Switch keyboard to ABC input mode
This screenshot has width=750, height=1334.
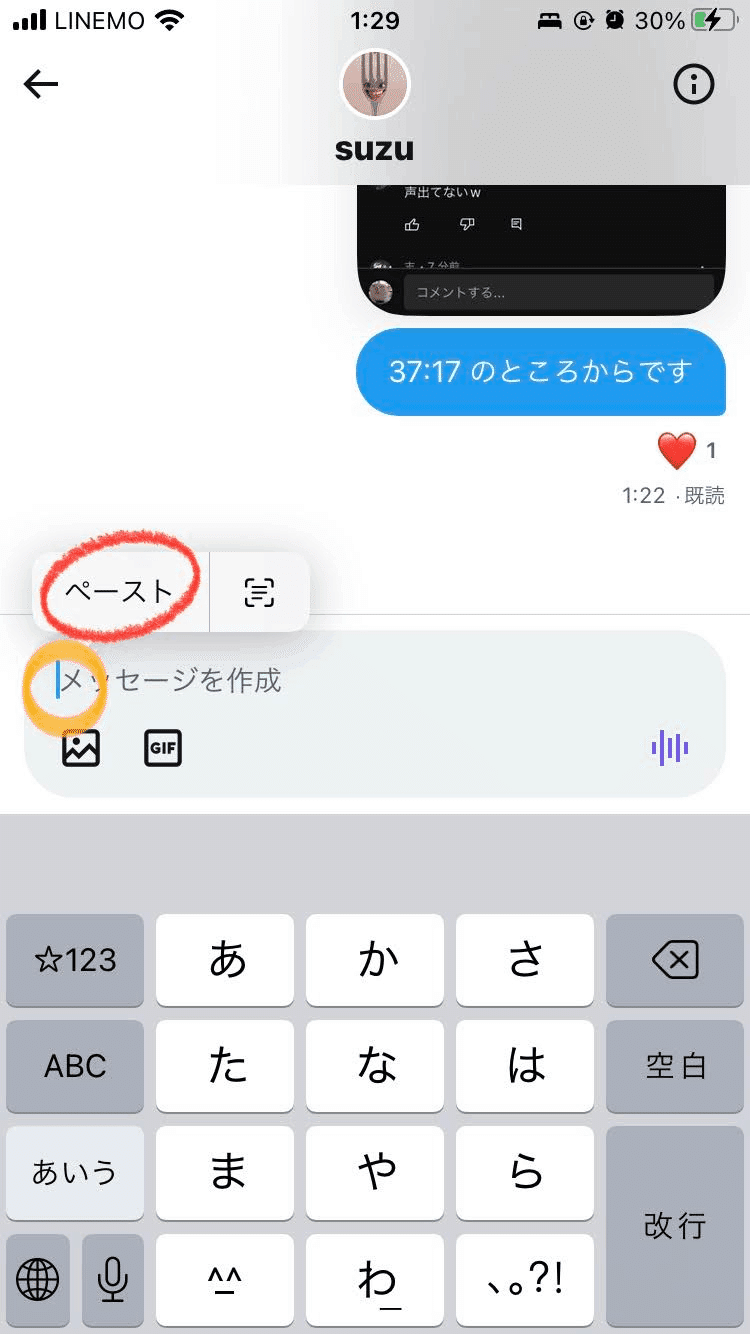75,1066
